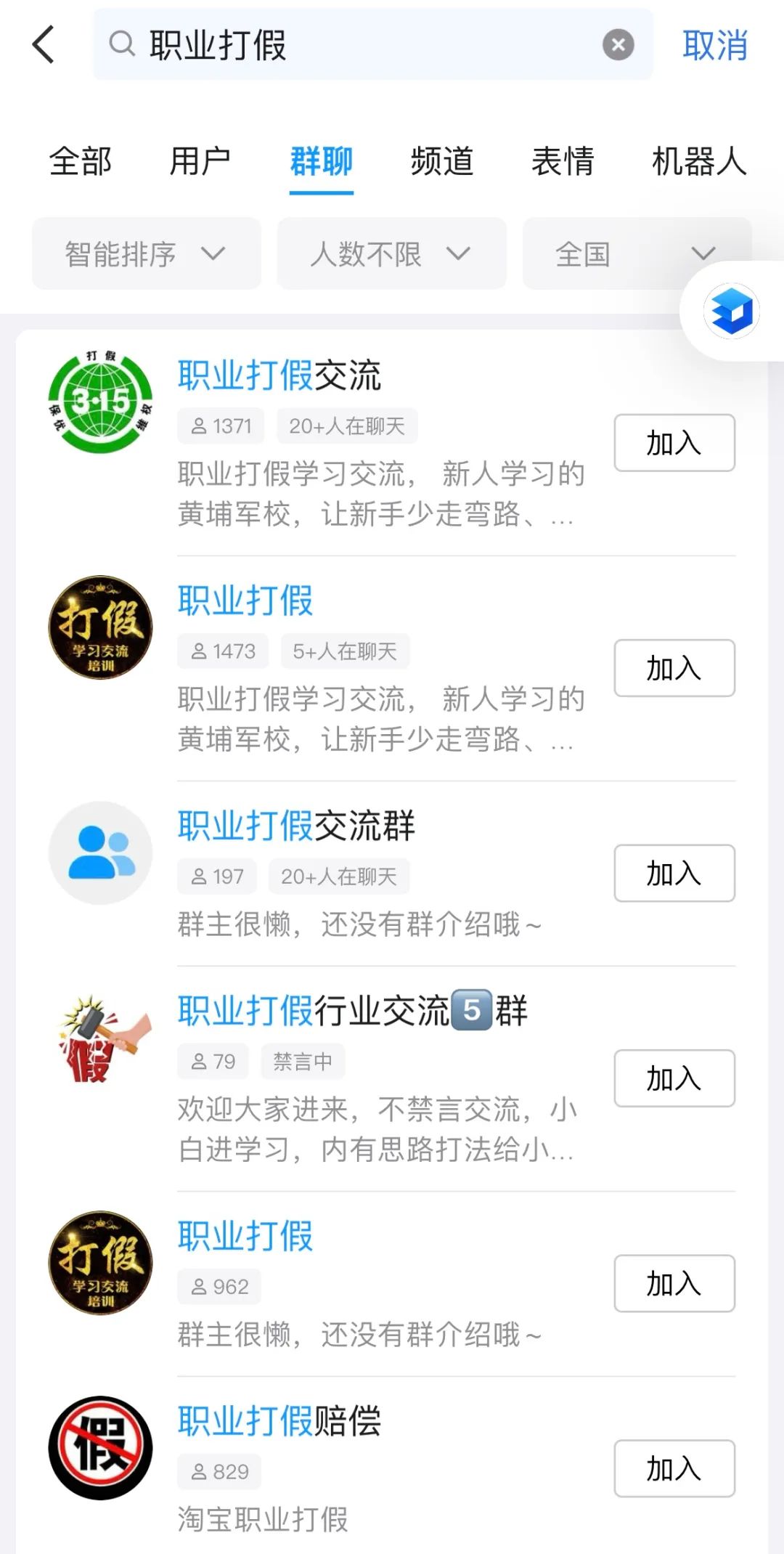Tap 取消 to cancel the search
Viewport: 784px width, 1554px height.
(x=714, y=45)
